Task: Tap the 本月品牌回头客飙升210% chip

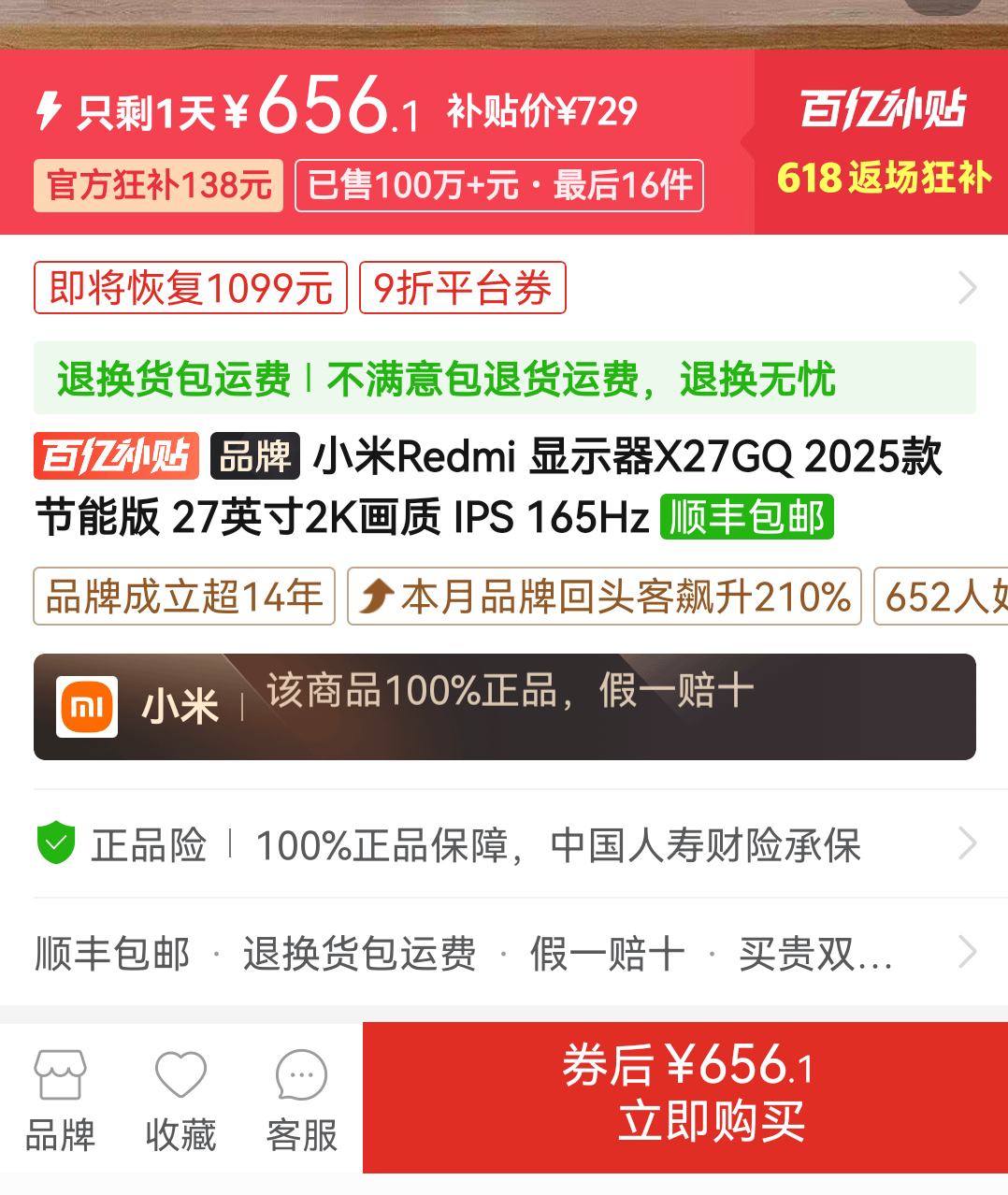Action: coord(604,597)
